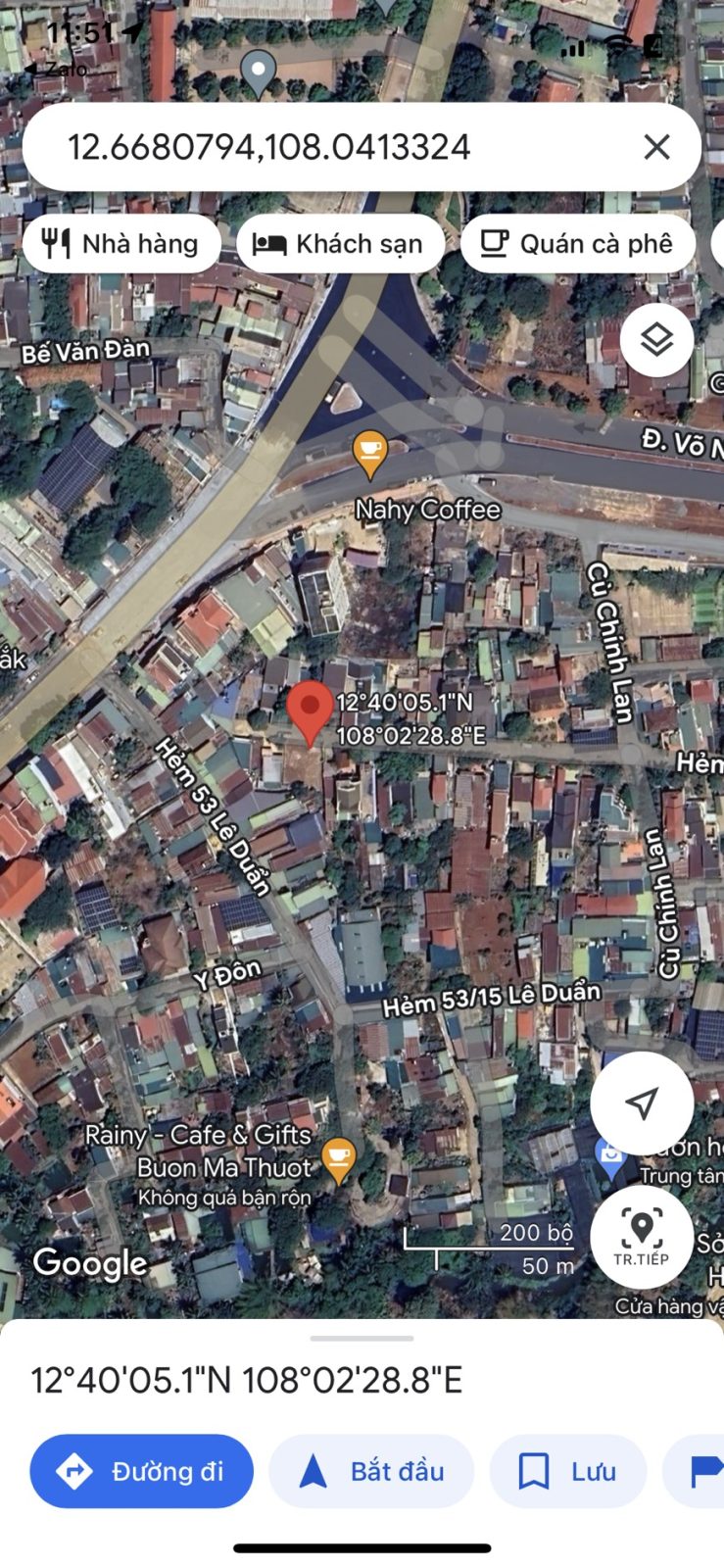This screenshot has width=724, height=1568.
Task: Filter by Khách sạn chip
Action: pos(340,243)
